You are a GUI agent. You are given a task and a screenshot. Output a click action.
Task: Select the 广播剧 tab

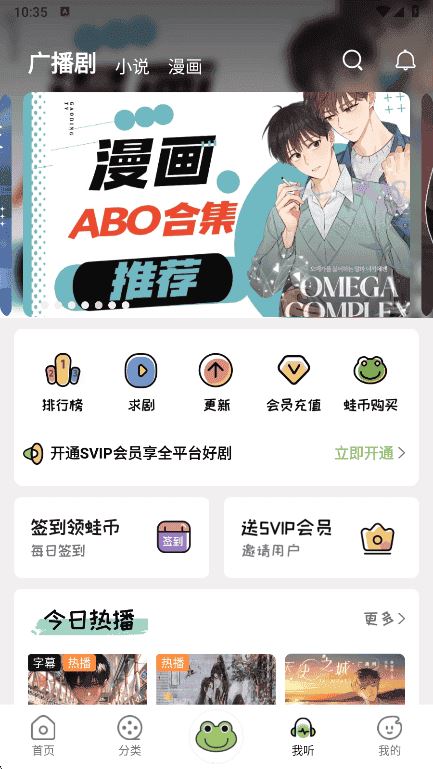click(62, 63)
